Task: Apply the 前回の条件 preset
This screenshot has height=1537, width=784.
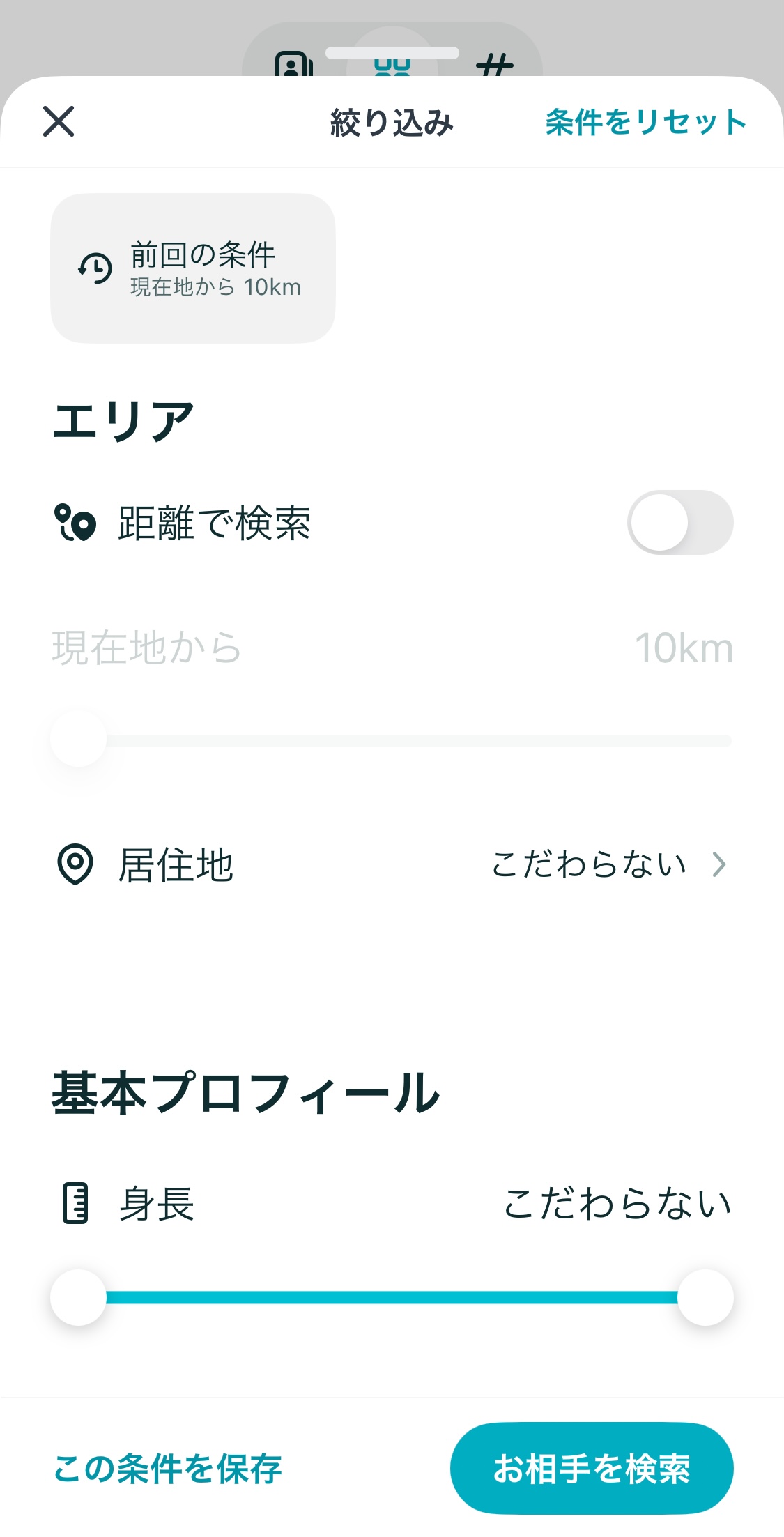Action: 193,268
